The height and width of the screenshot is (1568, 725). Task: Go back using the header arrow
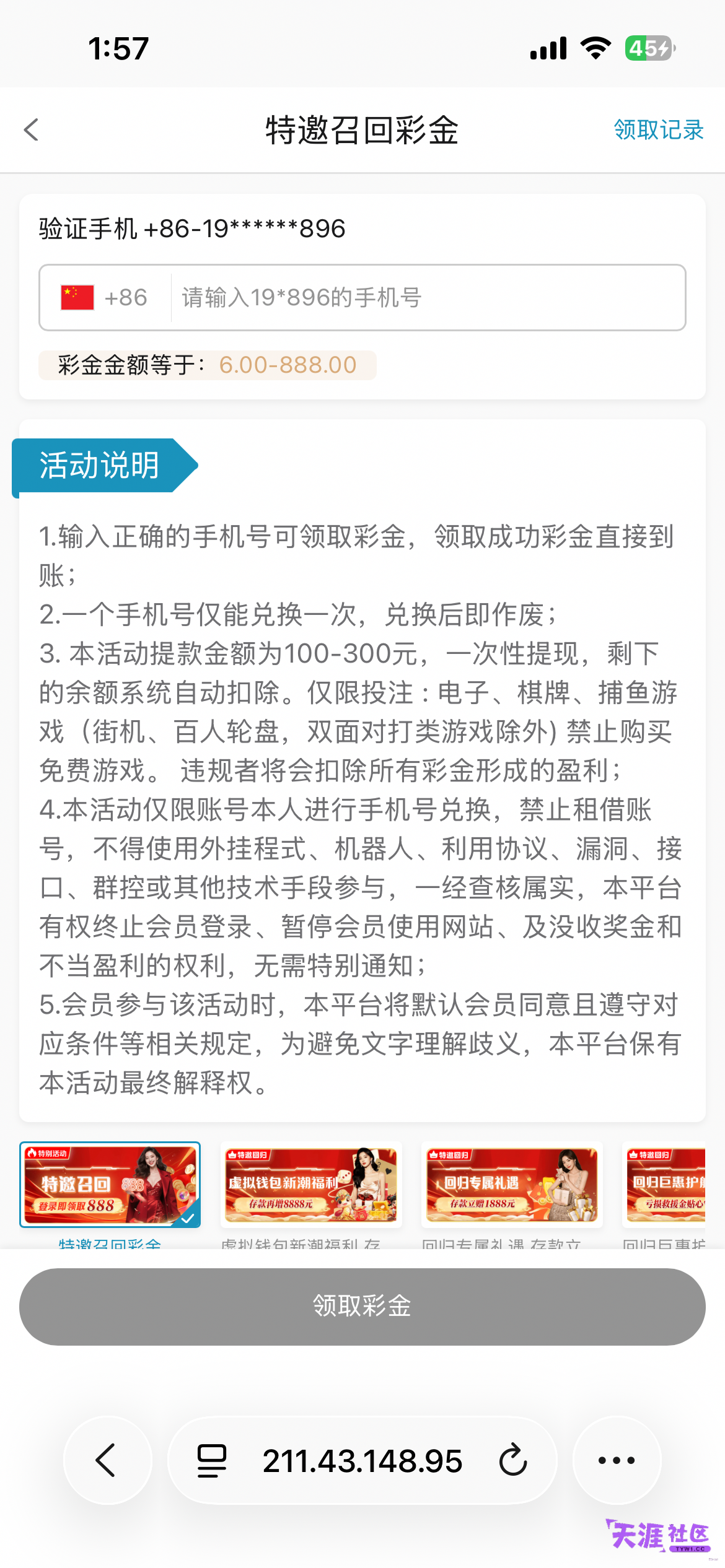[31, 130]
